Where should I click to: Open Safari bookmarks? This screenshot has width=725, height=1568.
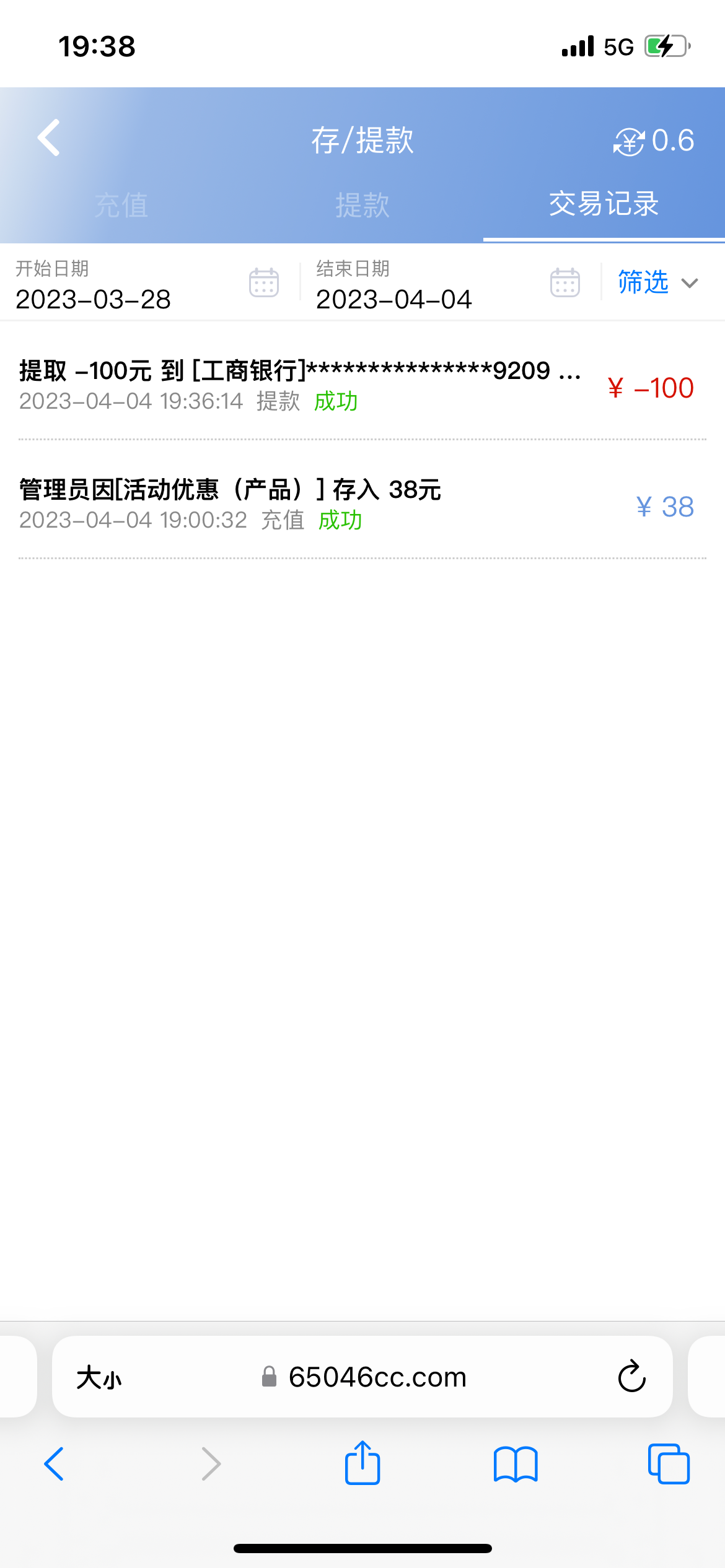point(516,1464)
